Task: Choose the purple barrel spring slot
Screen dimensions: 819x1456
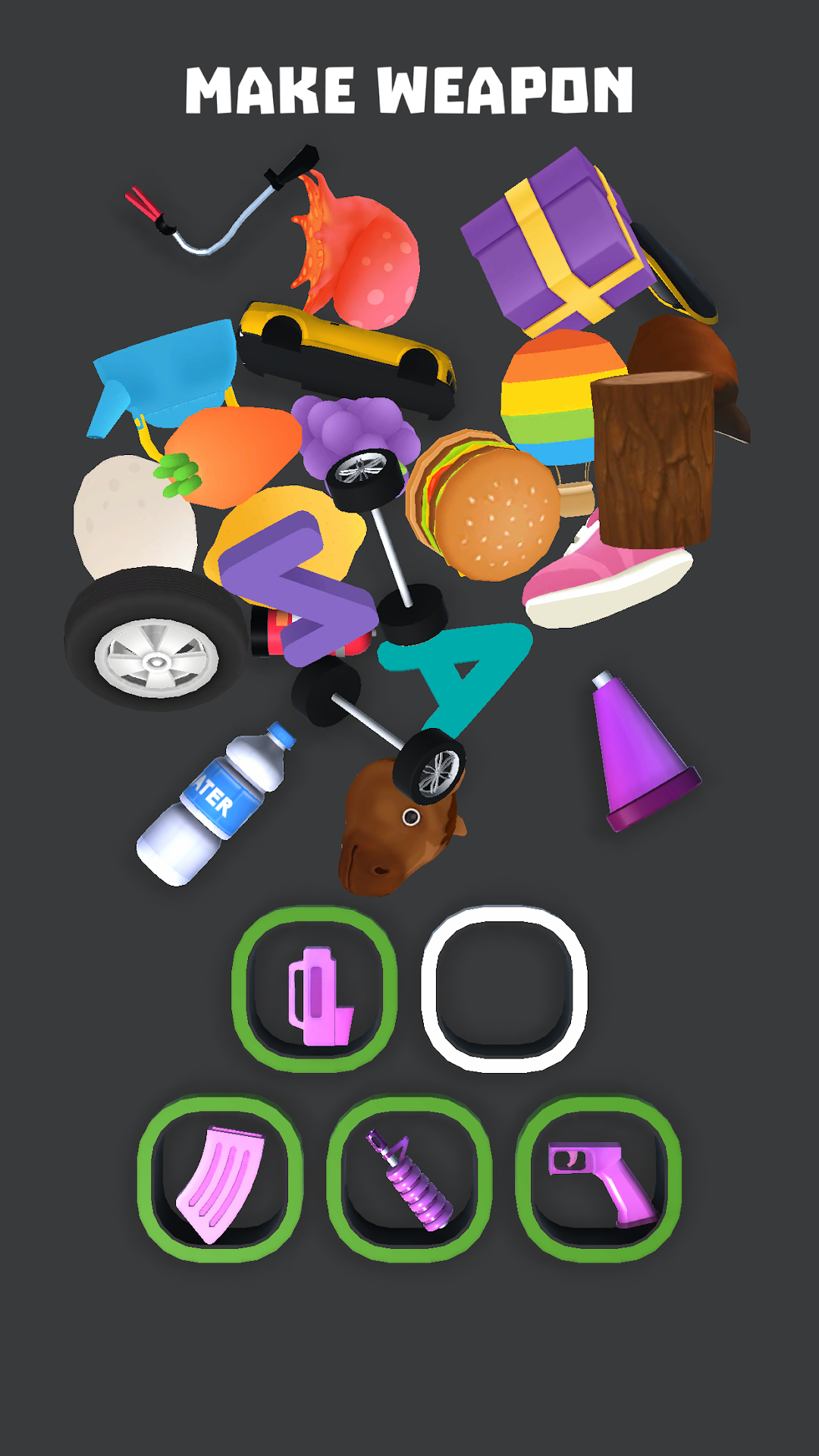Action: (x=409, y=1179)
